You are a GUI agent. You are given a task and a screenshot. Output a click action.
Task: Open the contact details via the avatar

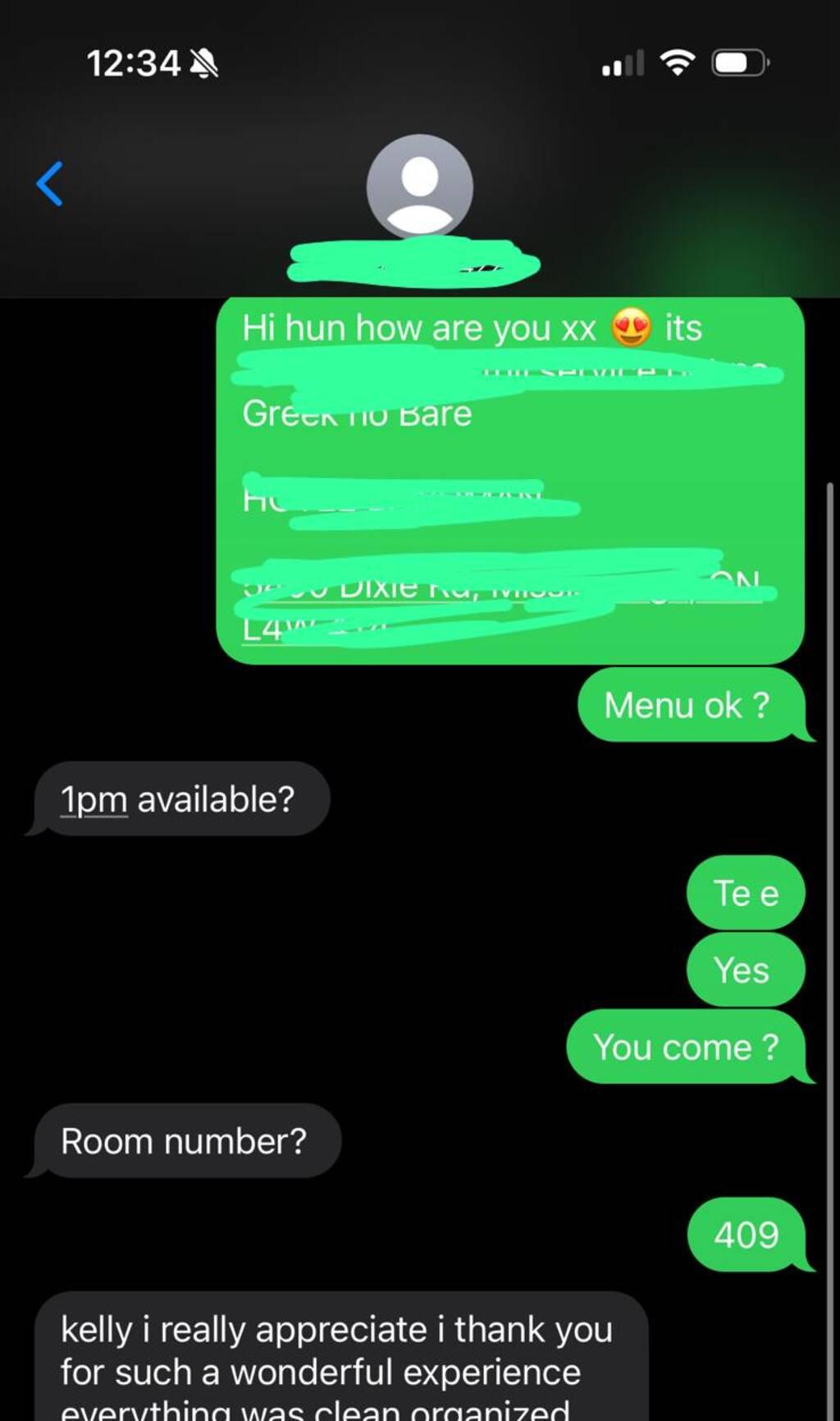coord(419,187)
